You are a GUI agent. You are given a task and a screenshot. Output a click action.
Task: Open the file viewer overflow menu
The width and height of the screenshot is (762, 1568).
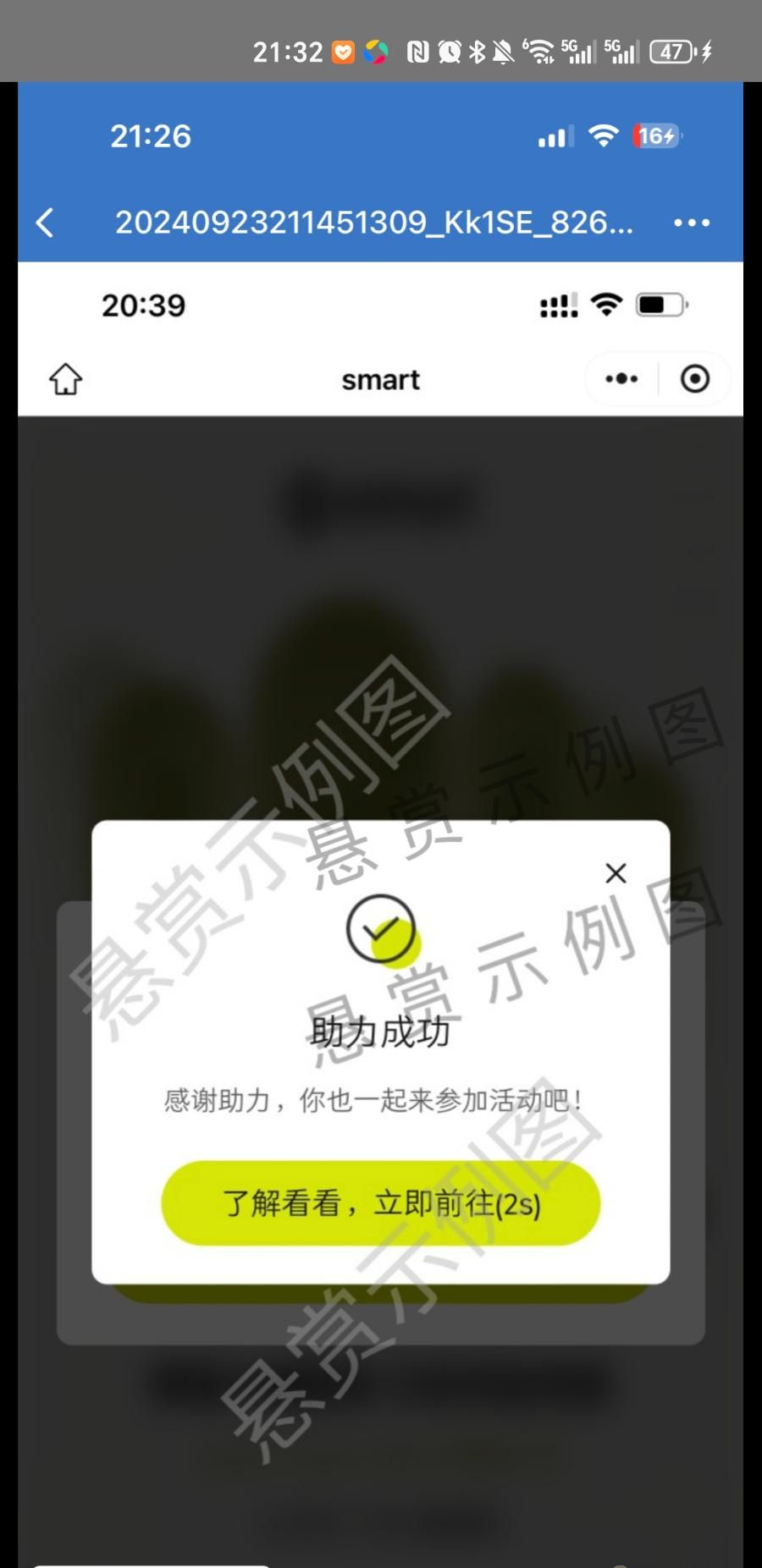pyautogui.click(x=691, y=223)
